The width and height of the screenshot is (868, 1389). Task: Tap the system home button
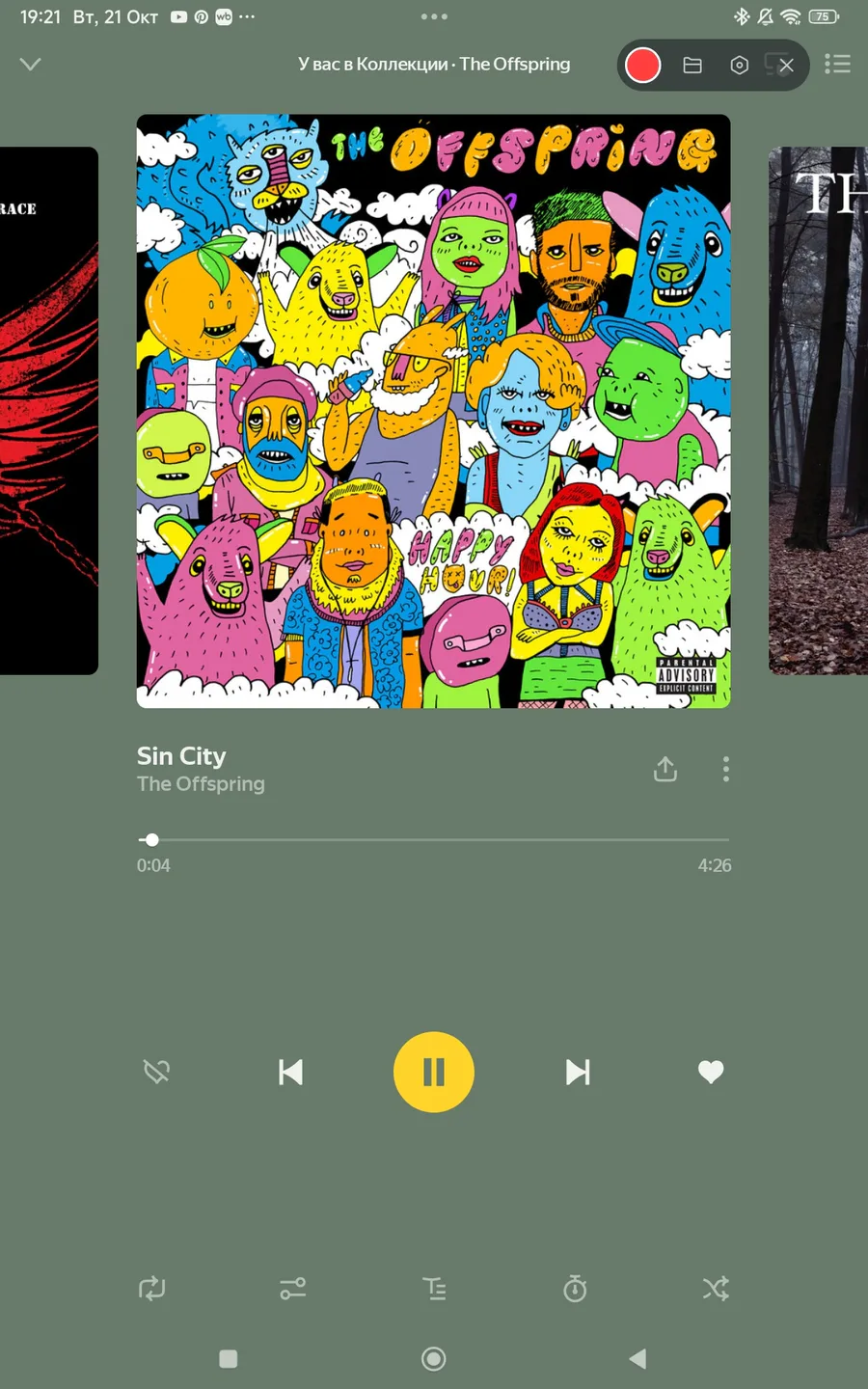point(434,1358)
